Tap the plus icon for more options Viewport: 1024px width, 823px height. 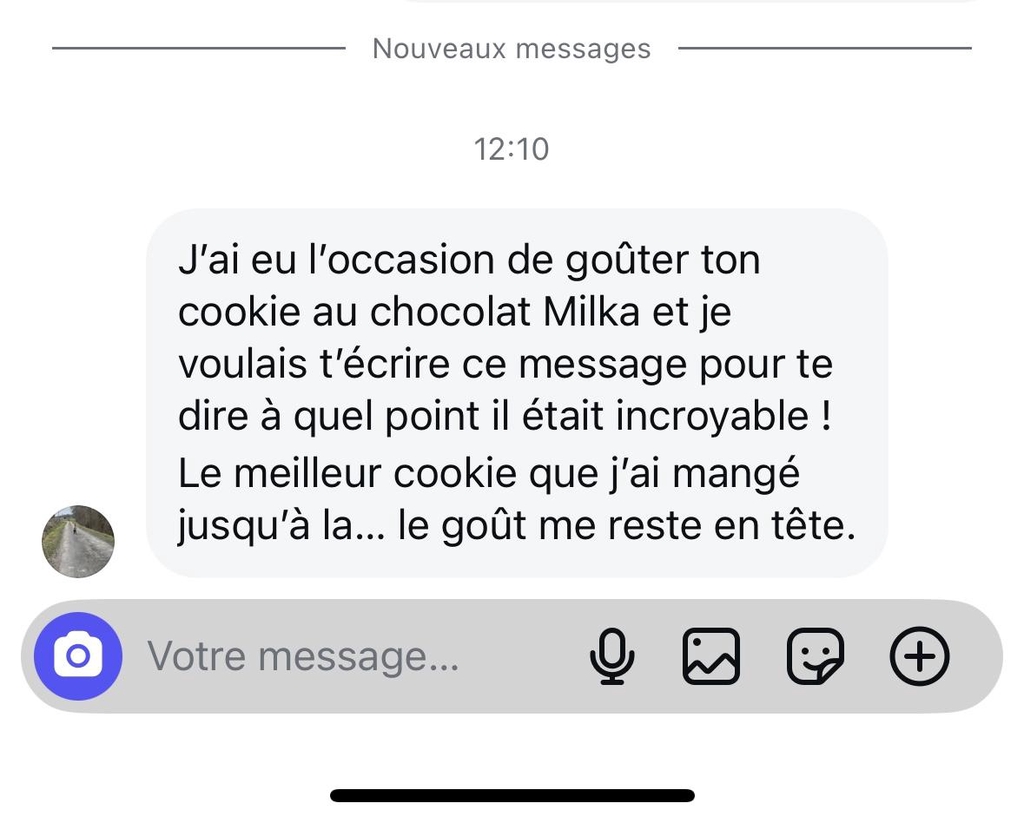pyautogui.click(x=919, y=657)
